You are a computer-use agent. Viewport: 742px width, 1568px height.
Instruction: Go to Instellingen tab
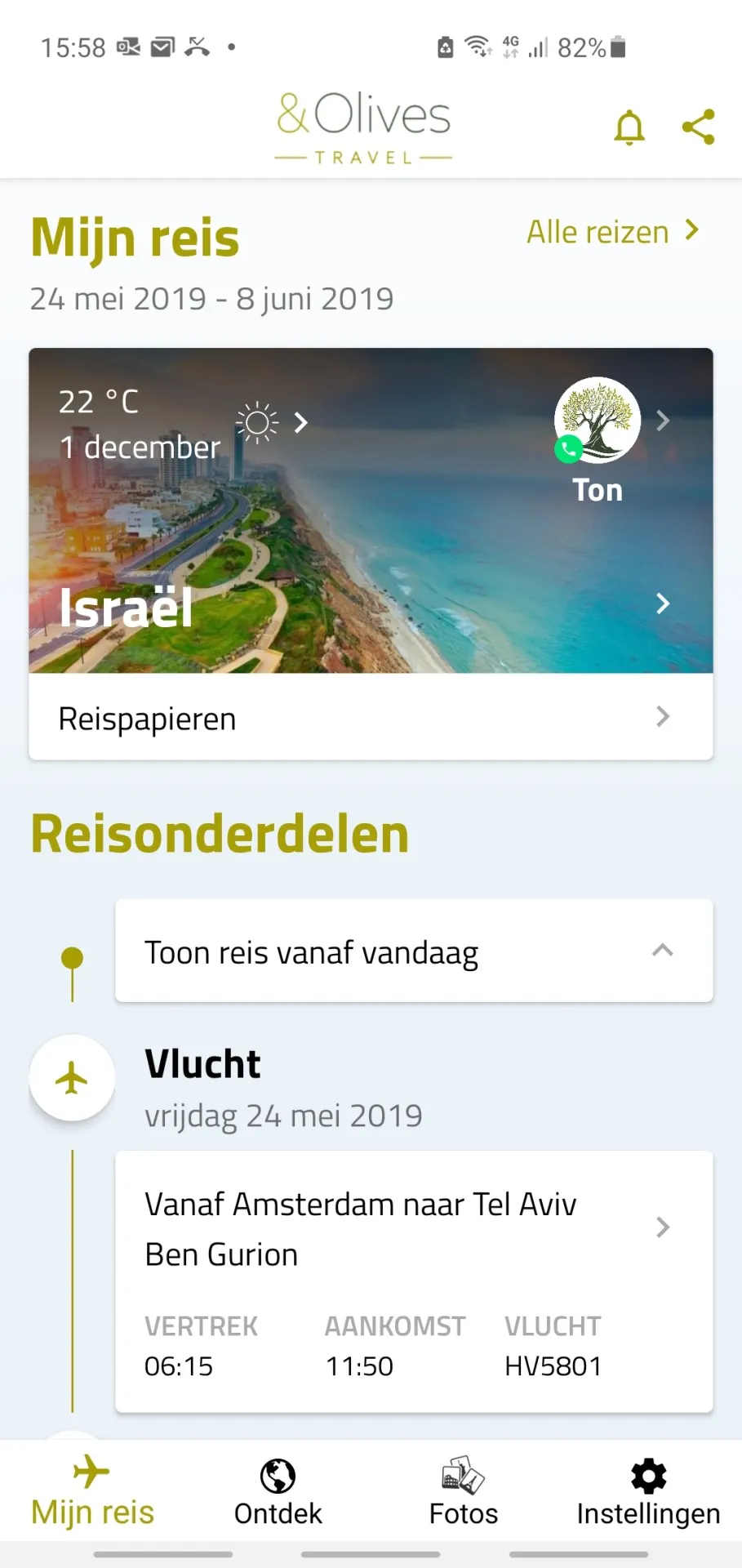[648, 1492]
